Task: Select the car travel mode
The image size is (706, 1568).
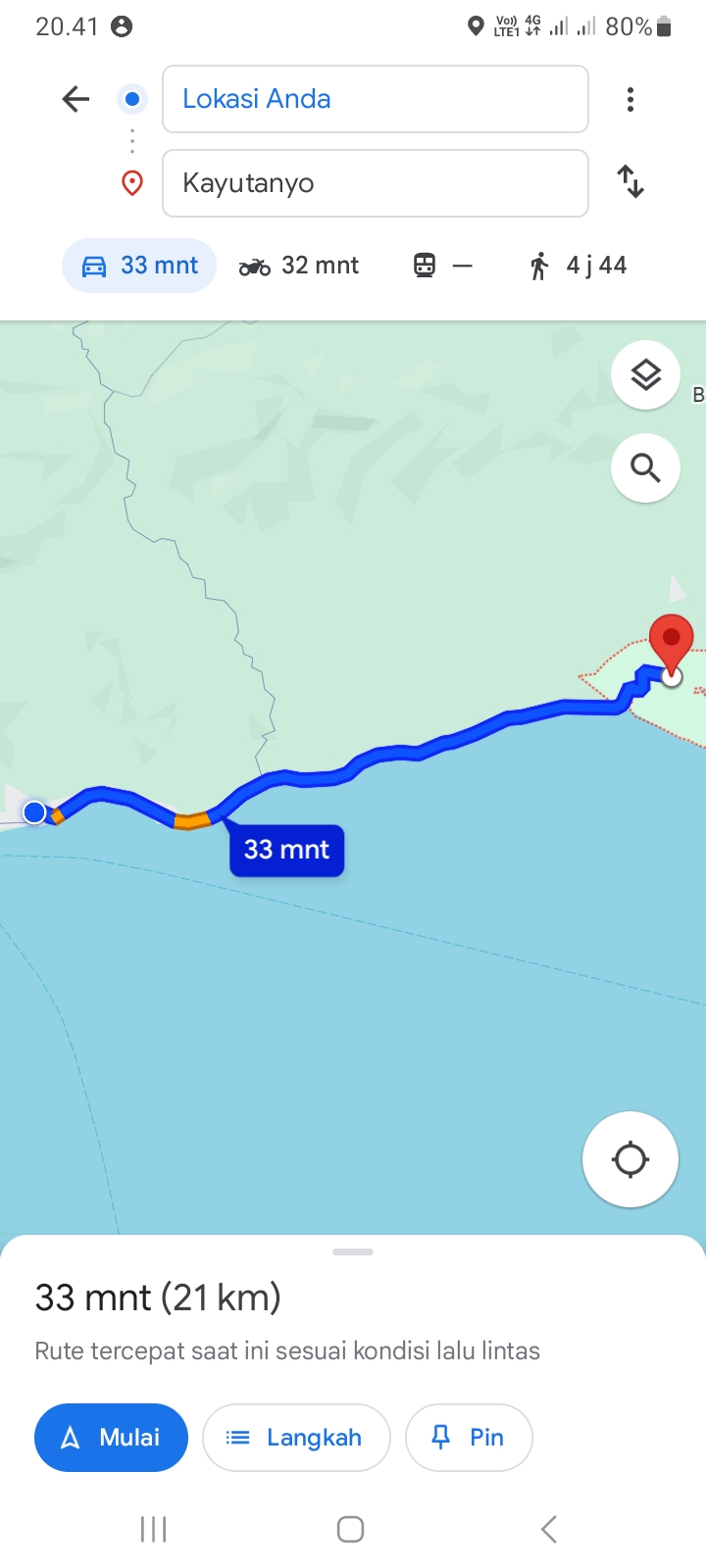Action: coord(139,266)
